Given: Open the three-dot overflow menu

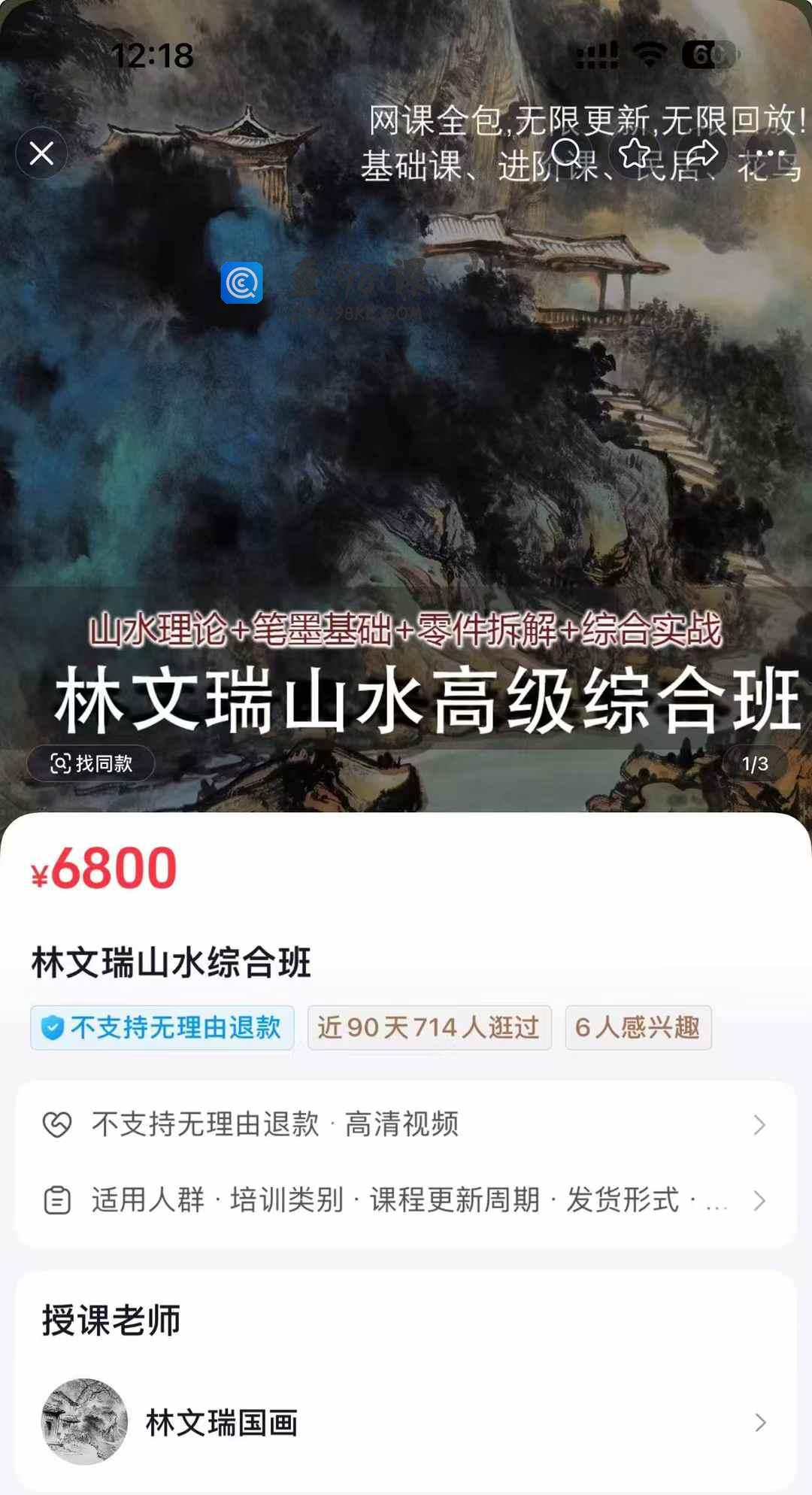Looking at the screenshot, I should (770, 153).
